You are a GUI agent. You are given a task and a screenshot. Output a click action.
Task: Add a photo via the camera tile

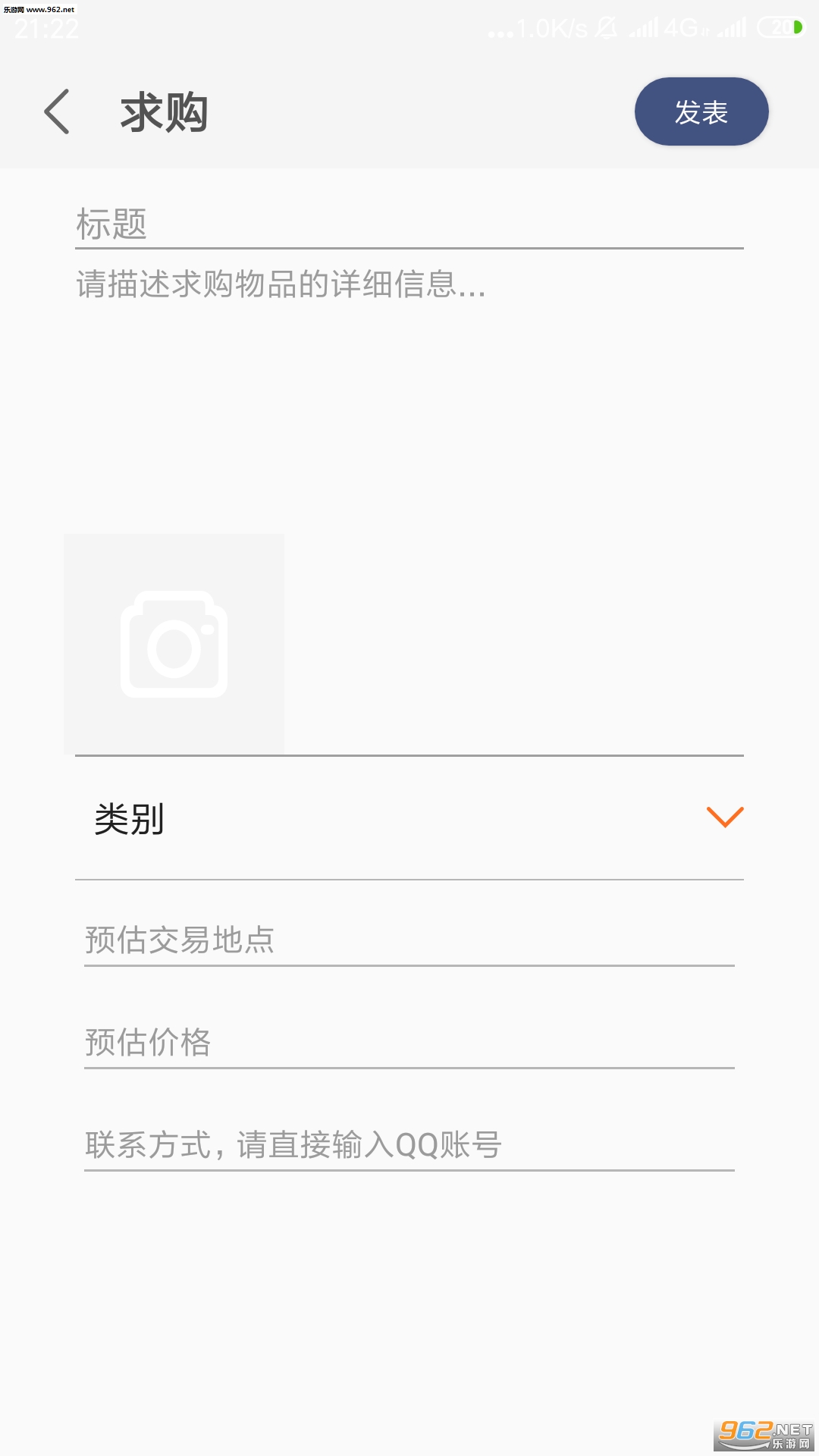tap(174, 644)
